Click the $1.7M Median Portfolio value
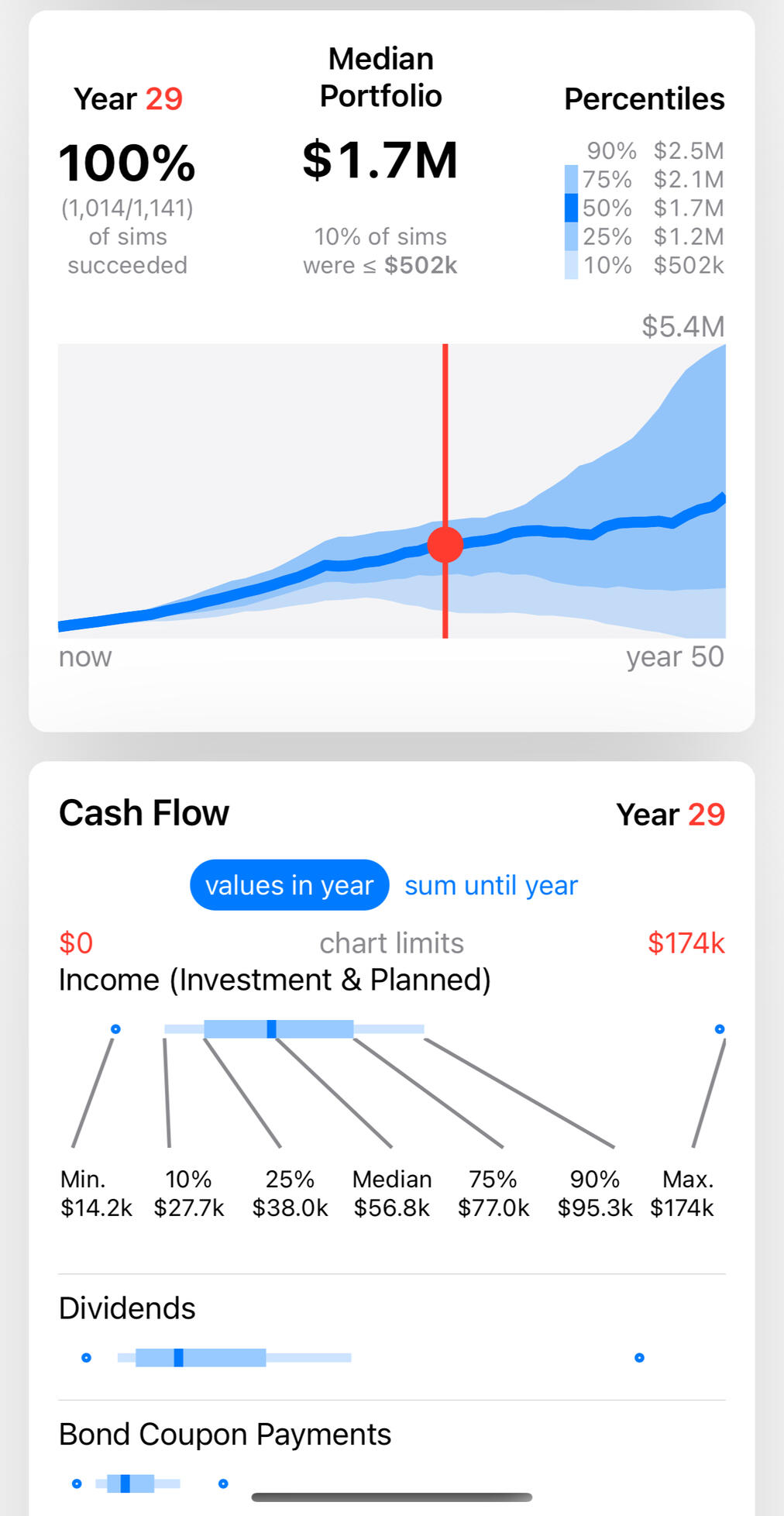Screen dimensions: 784x1516 380,161
